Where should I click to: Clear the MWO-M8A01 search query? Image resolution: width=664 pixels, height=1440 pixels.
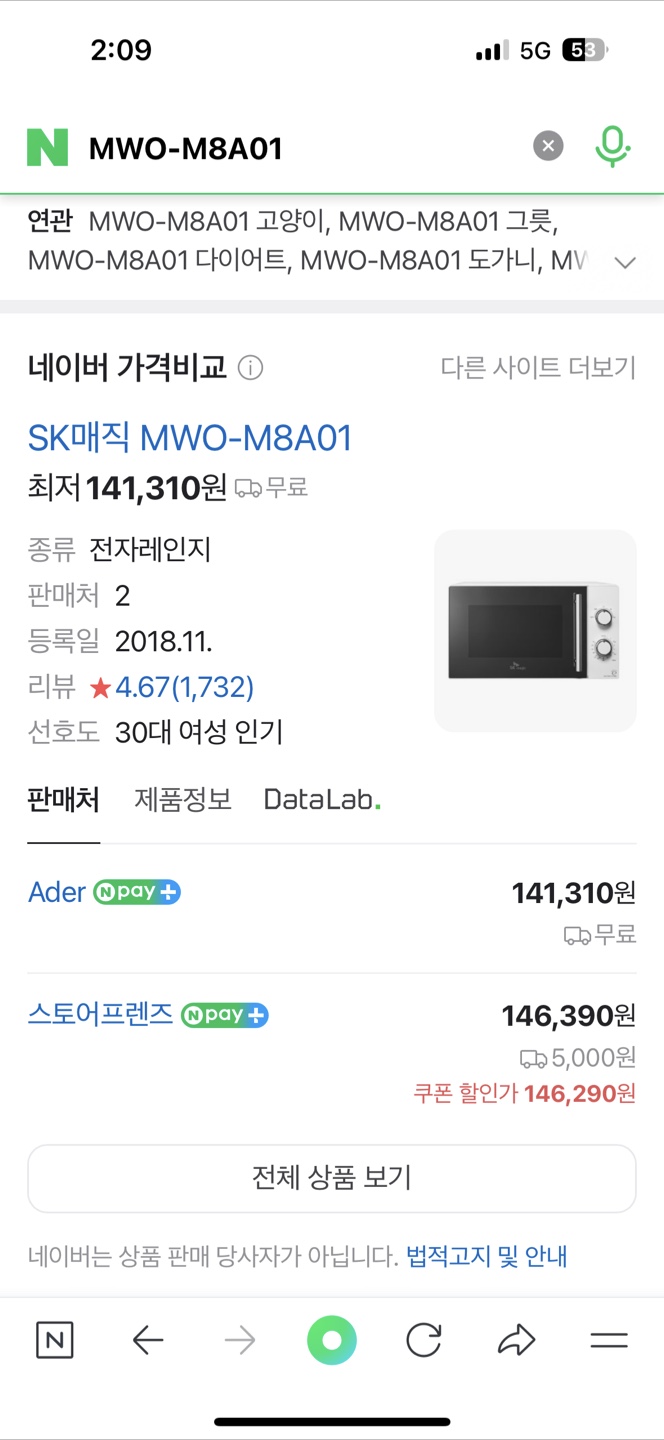tap(547, 147)
